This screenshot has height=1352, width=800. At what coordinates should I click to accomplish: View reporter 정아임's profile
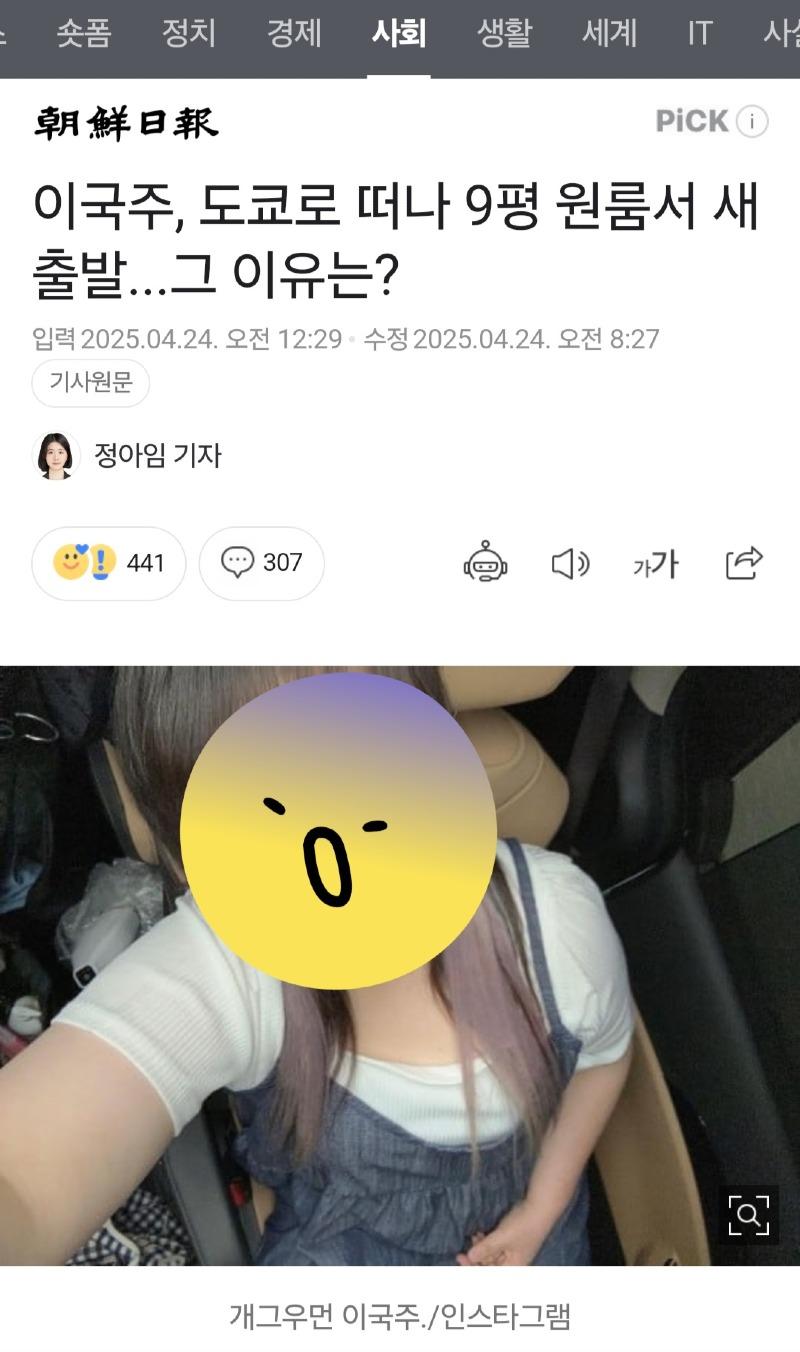(128, 456)
